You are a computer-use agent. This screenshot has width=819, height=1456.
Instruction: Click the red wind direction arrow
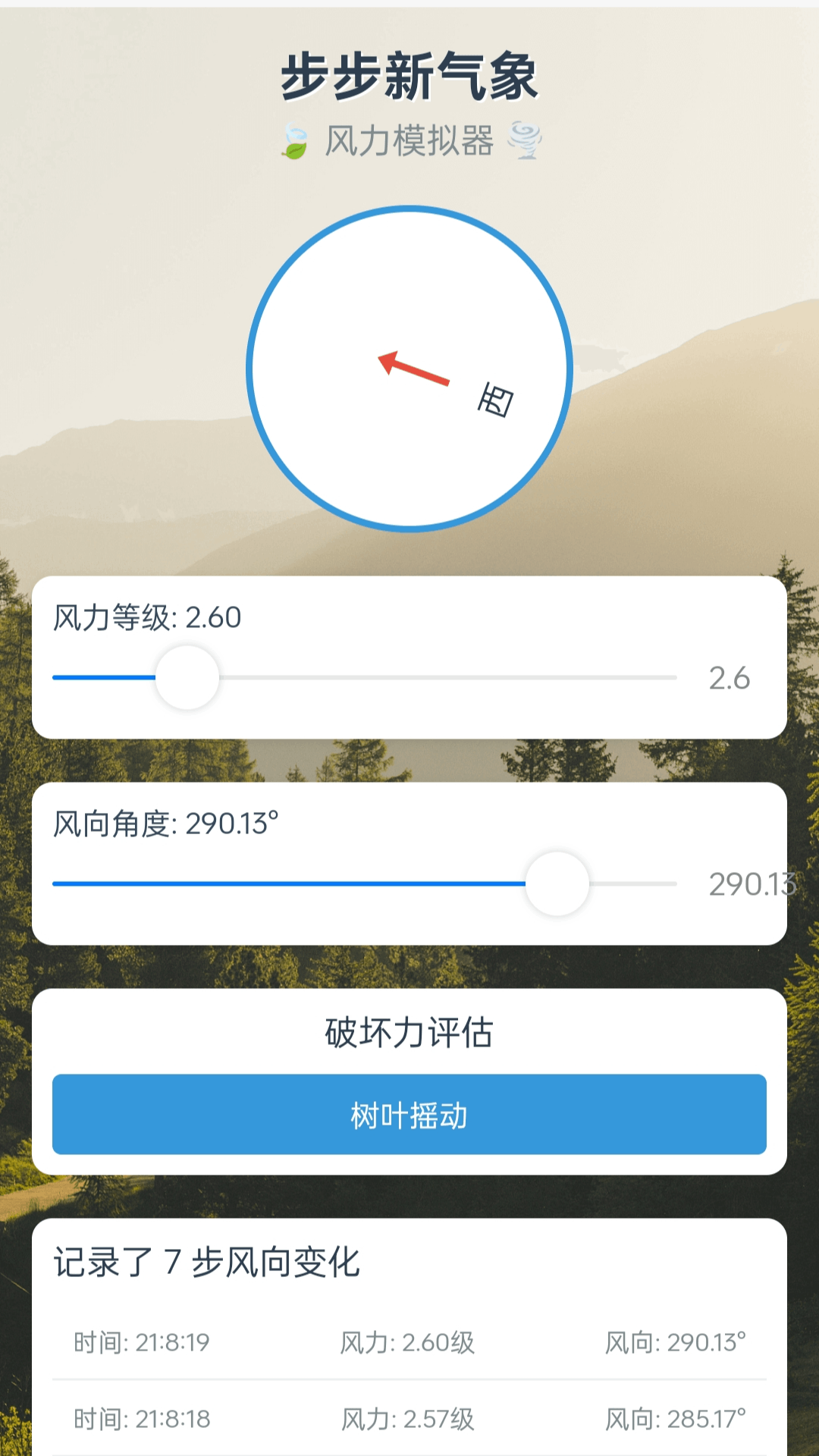tap(413, 369)
